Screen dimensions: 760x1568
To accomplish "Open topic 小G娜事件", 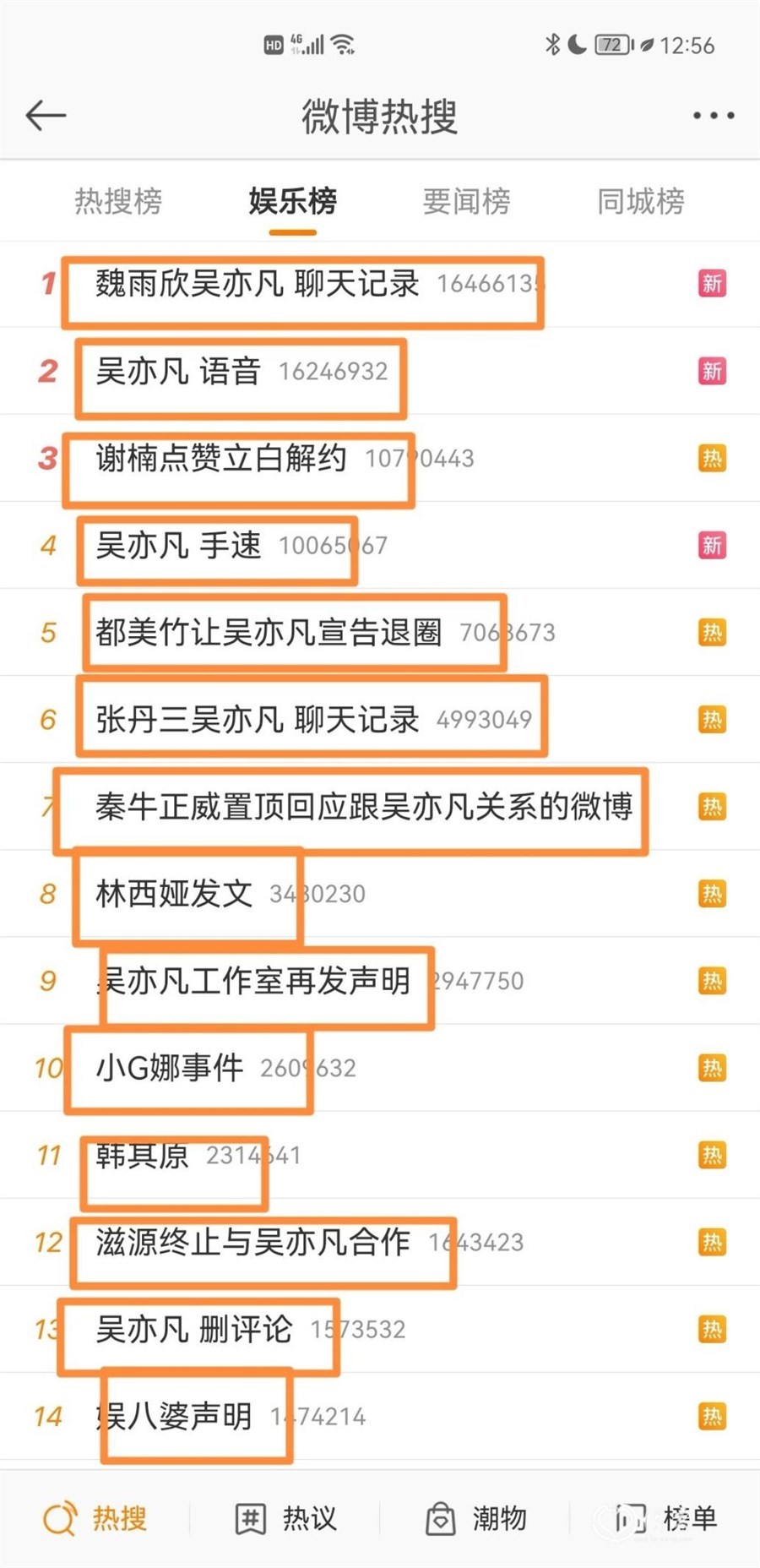I will 380,1068.
